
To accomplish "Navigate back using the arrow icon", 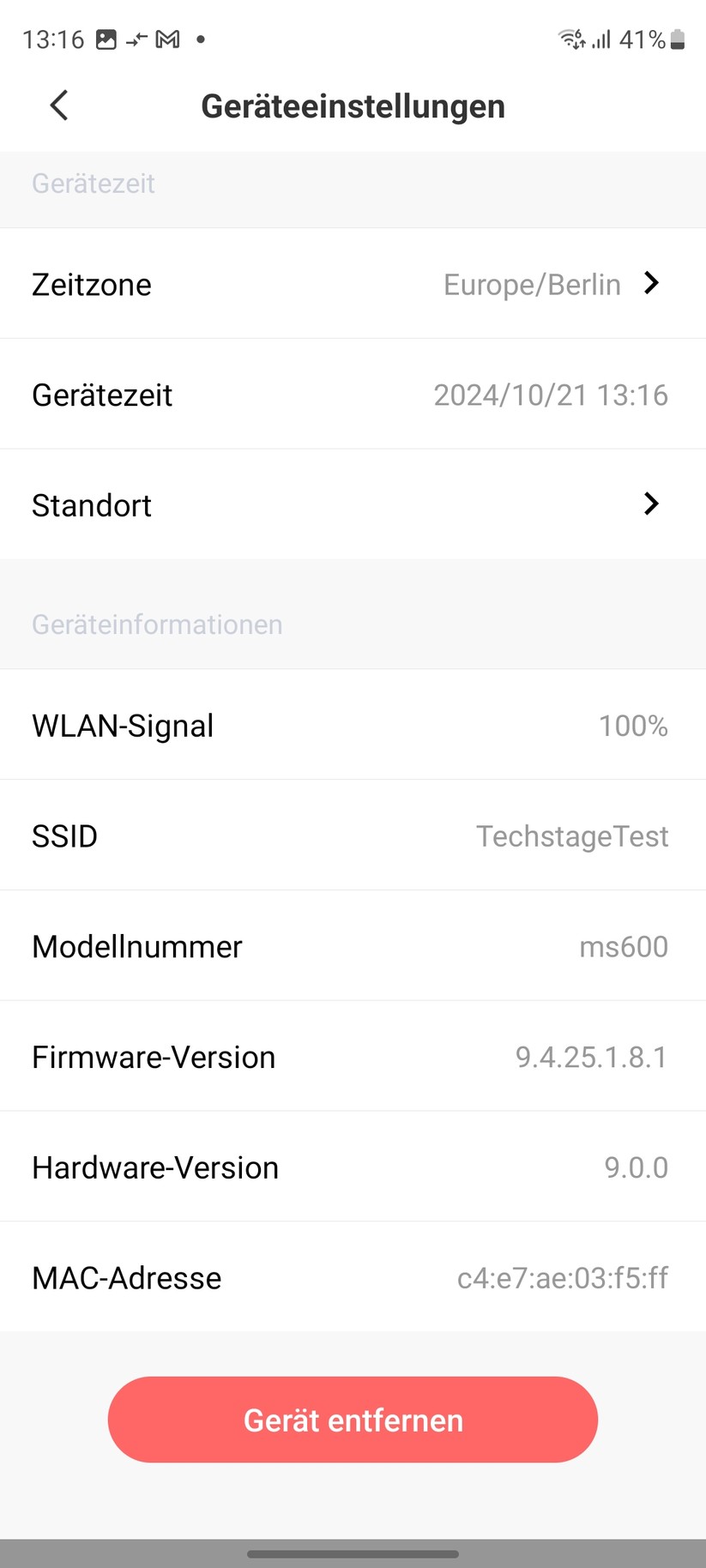I will (x=57, y=105).
